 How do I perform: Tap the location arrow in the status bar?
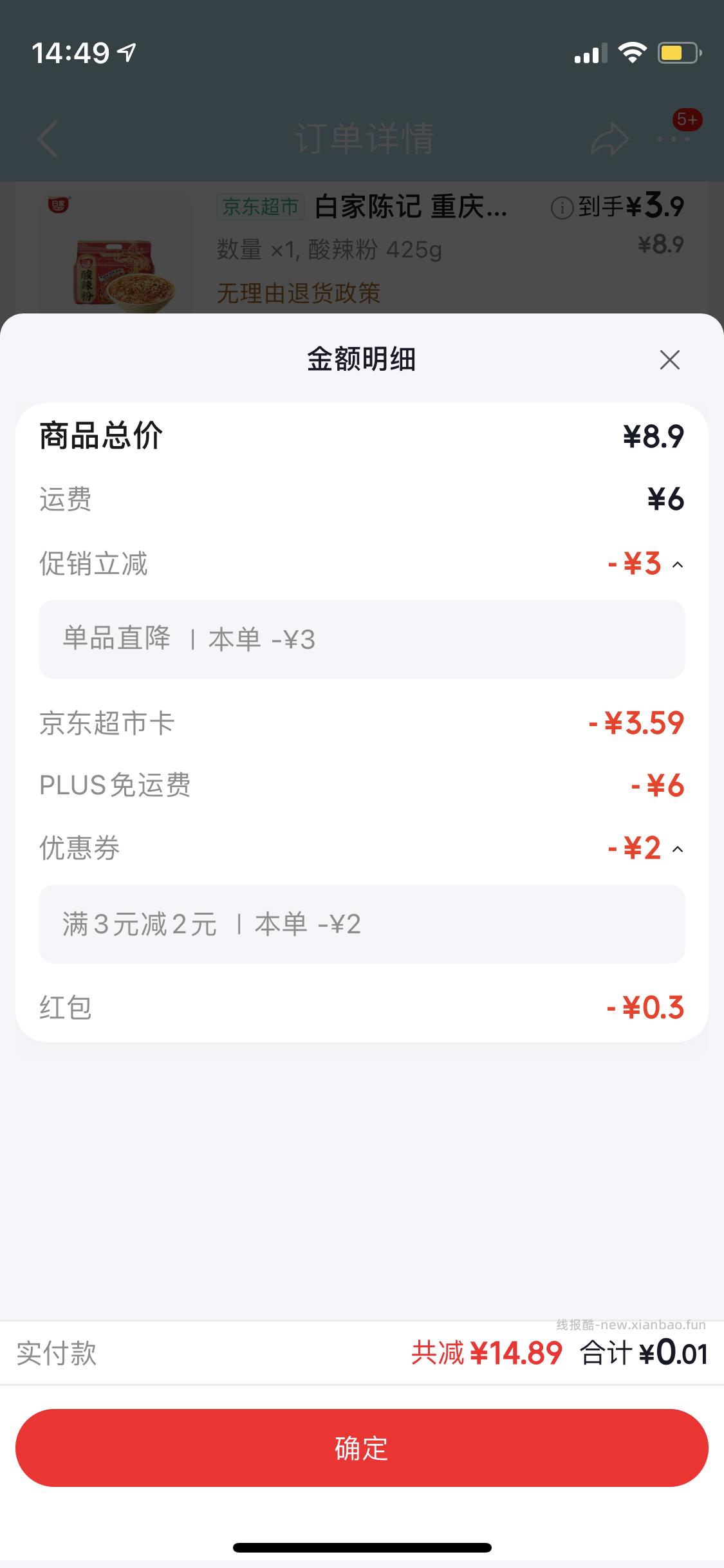[x=125, y=54]
